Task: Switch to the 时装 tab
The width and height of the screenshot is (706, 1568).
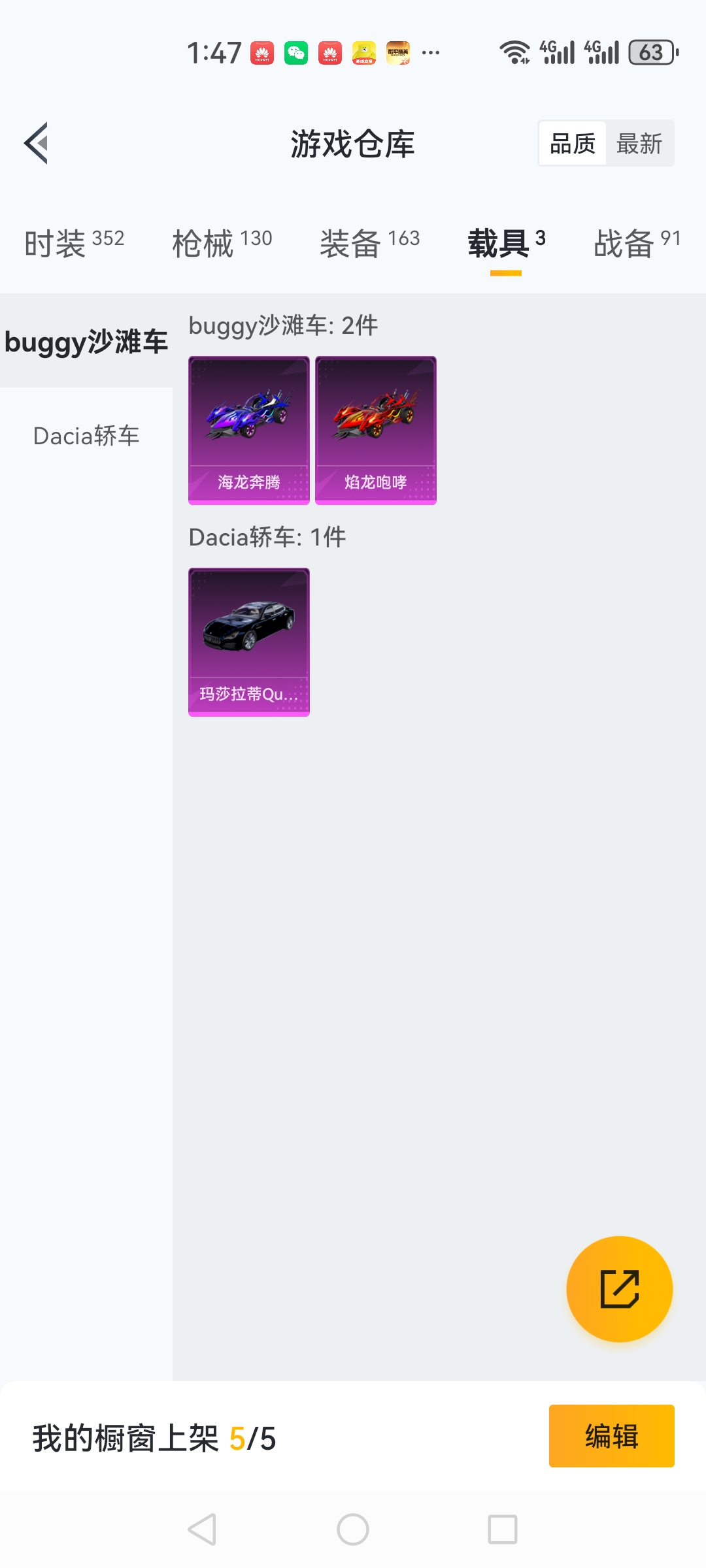Action: (75, 243)
